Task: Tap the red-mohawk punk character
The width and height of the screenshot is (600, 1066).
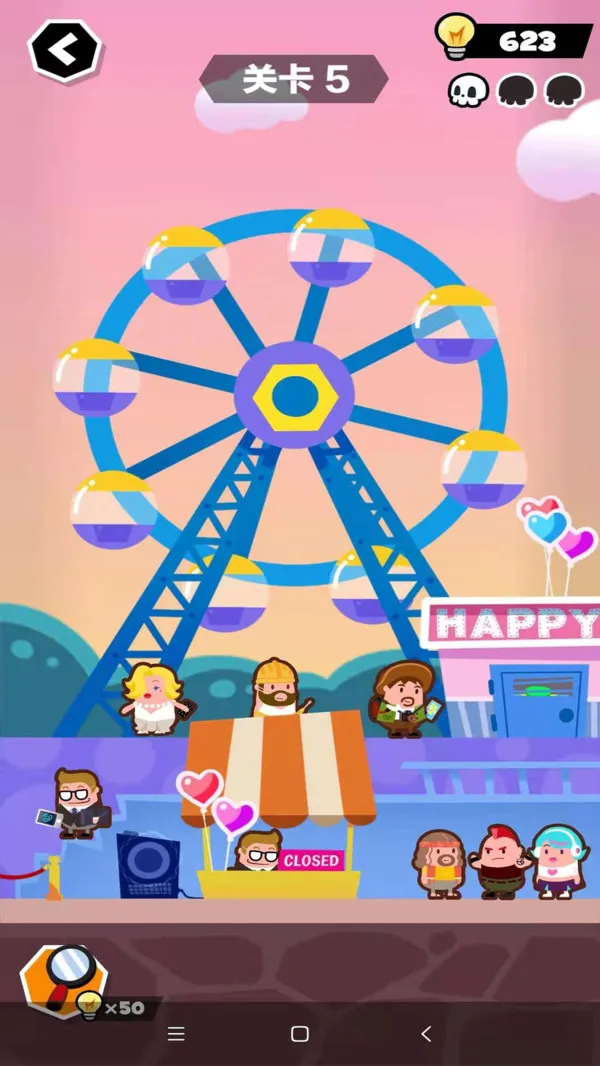Action: 497,861
